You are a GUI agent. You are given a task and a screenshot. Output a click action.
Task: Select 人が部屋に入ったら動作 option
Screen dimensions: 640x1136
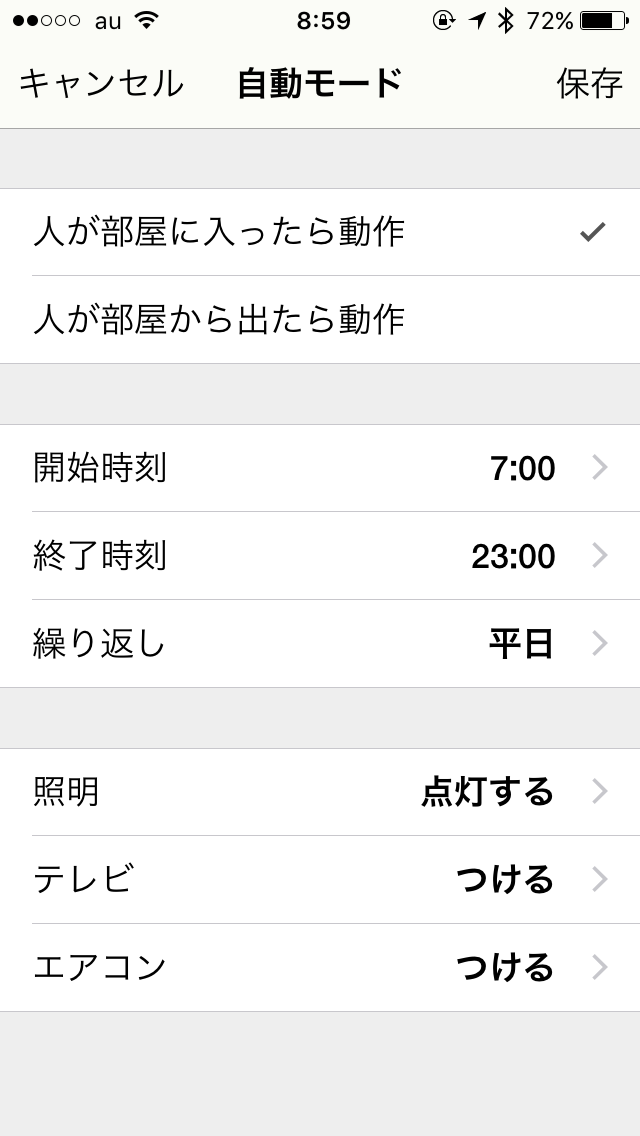(320, 232)
